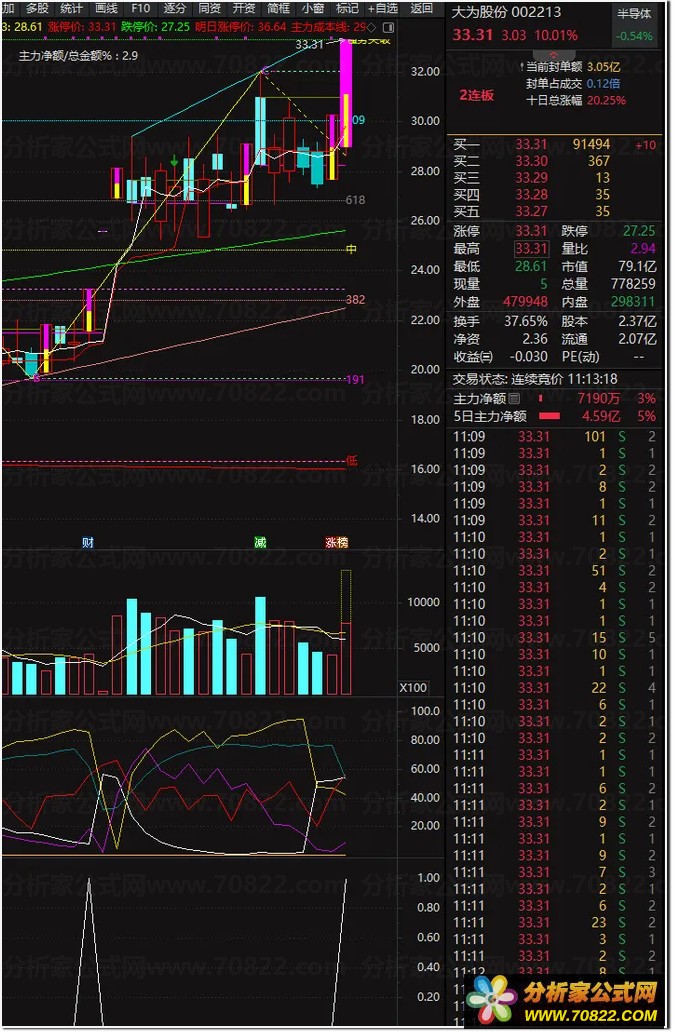Toggle the 主力净额 checkbox icon

point(515,398)
